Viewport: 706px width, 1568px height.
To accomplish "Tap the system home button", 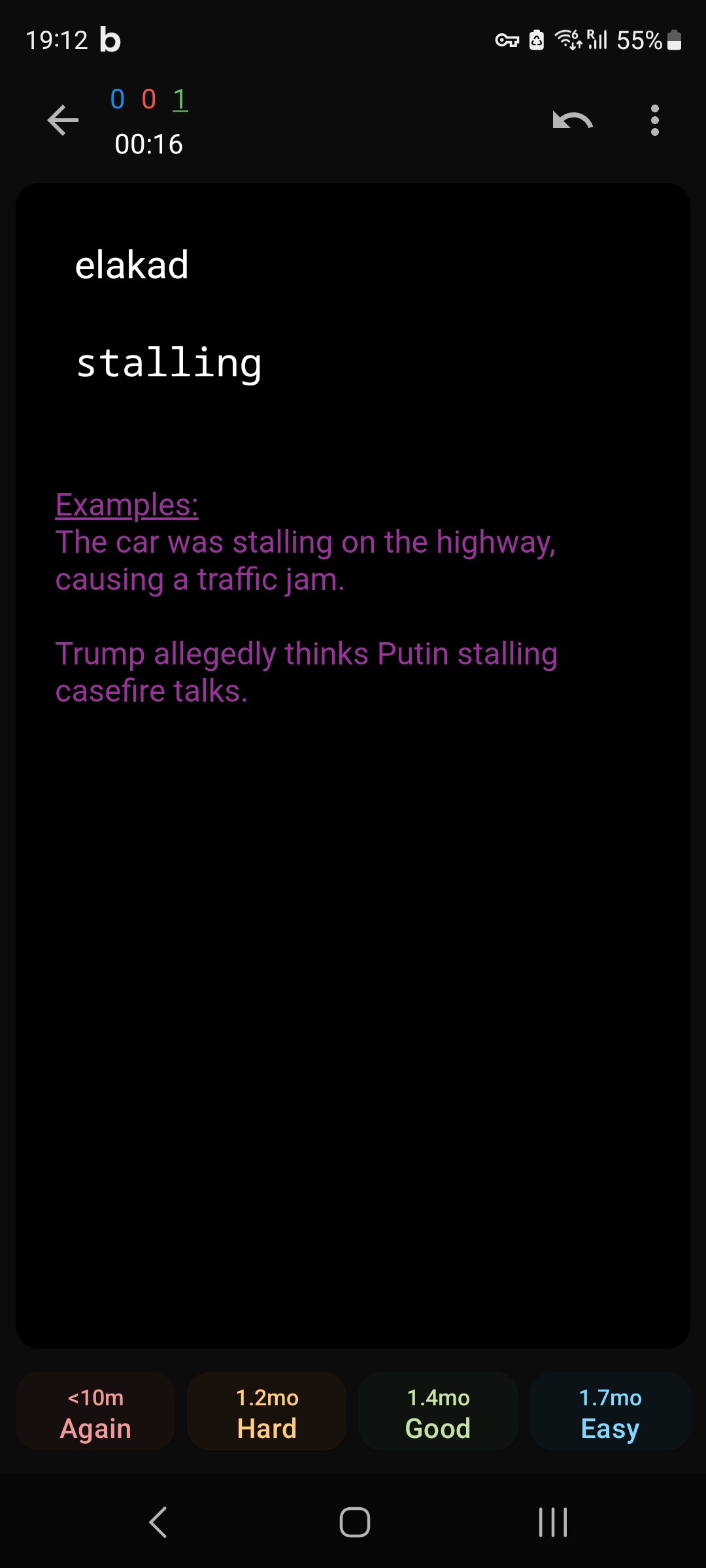I will (x=354, y=1522).
